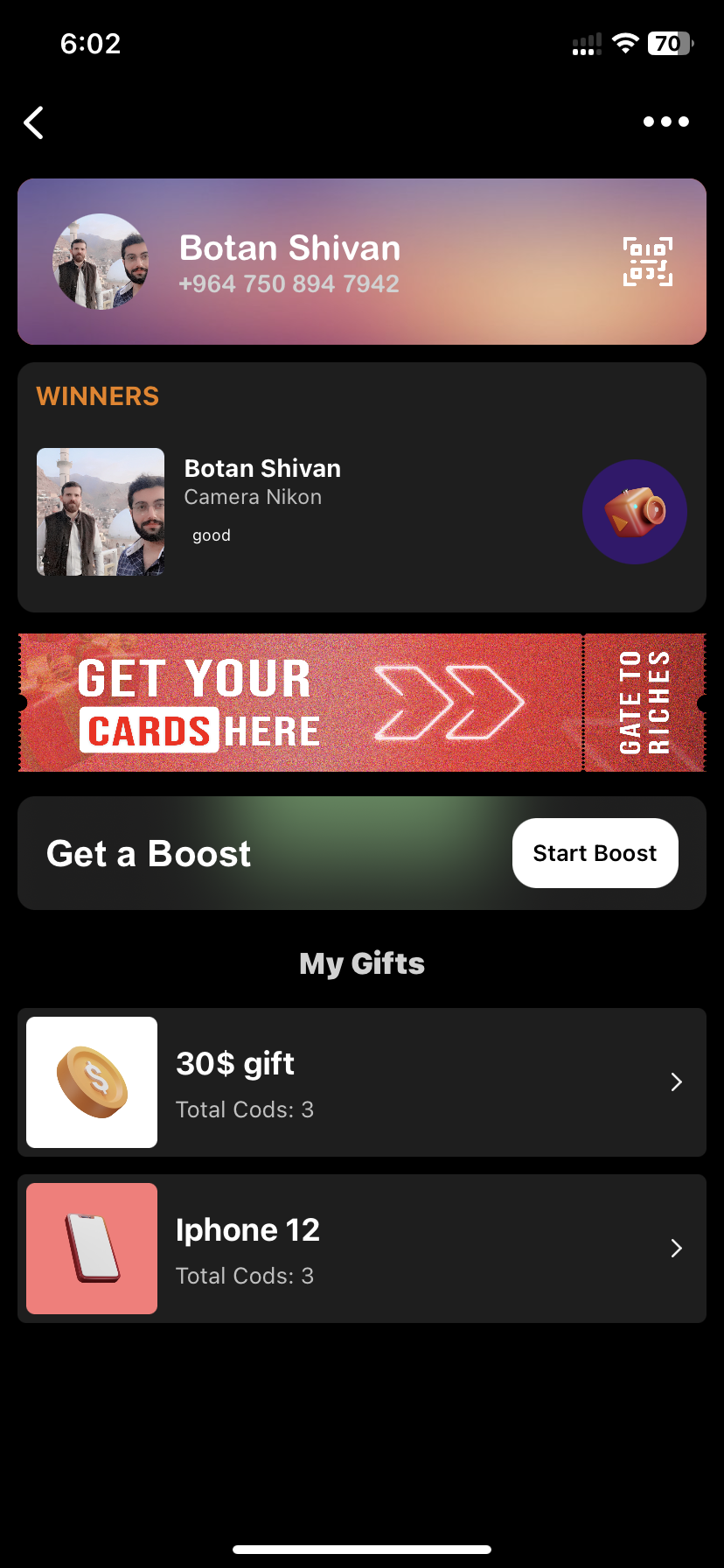Open the three-dot overflow menu
Image resolution: width=724 pixels, height=1568 pixels.
pos(665,122)
